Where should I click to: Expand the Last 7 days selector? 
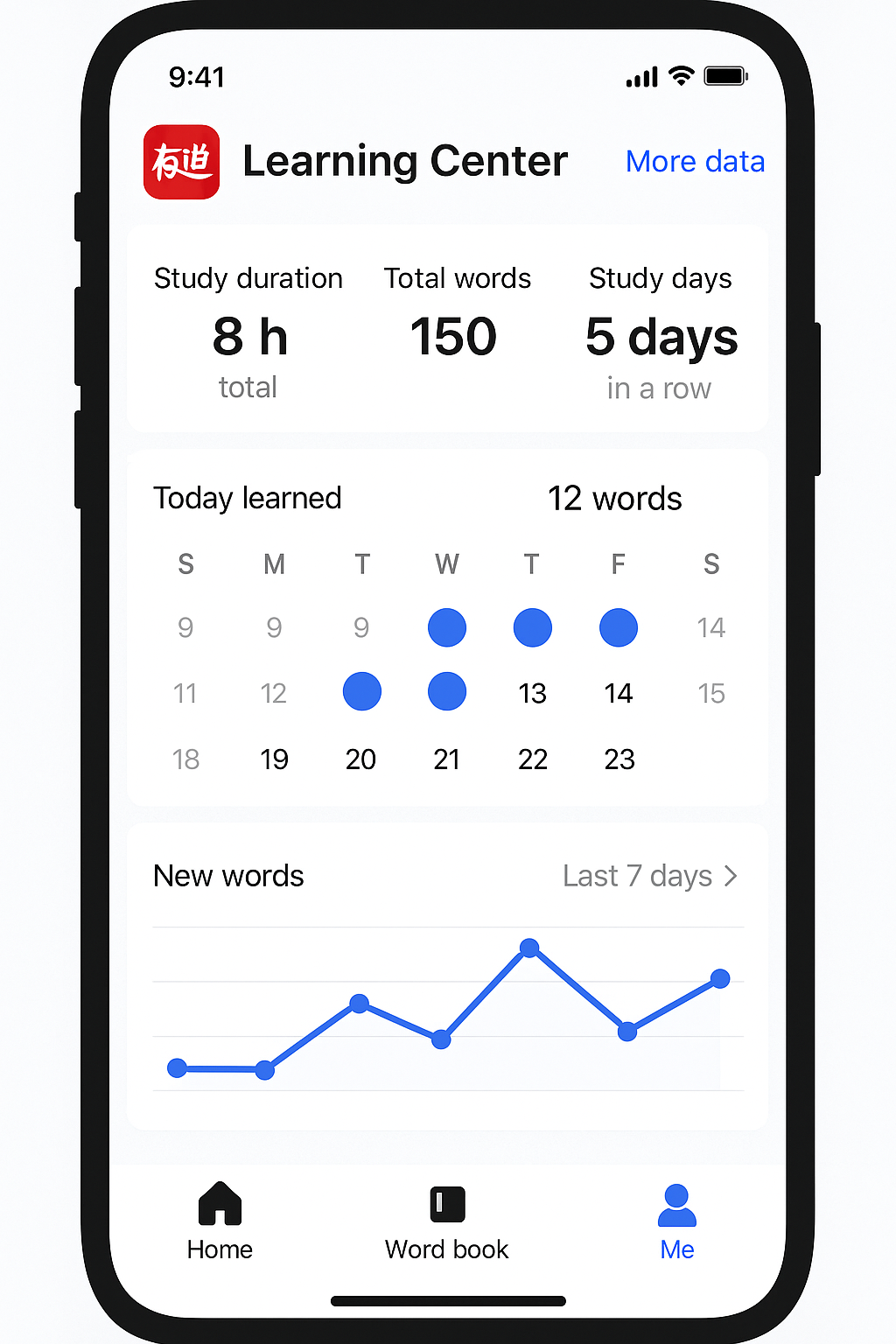[650, 876]
